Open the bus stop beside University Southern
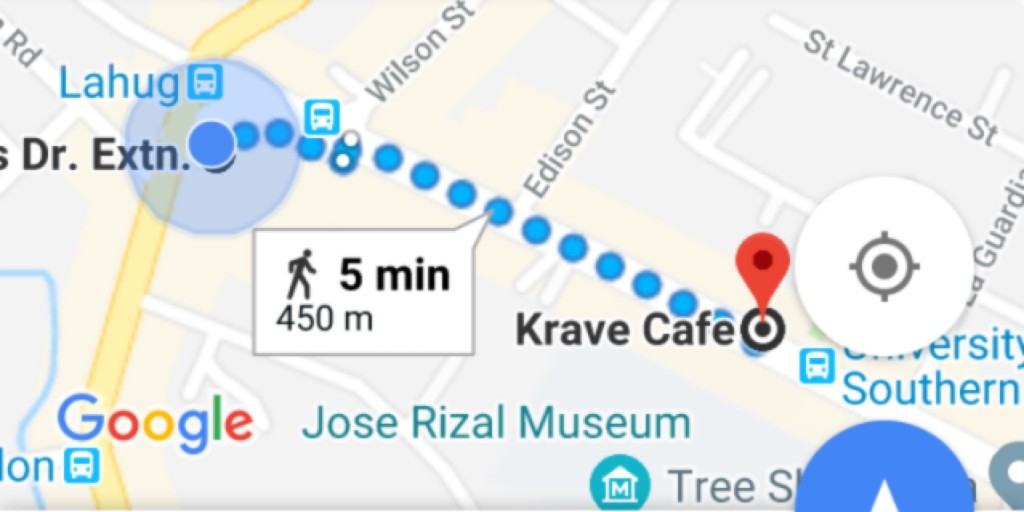Image resolution: width=1024 pixels, height=512 pixels. click(817, 366)
